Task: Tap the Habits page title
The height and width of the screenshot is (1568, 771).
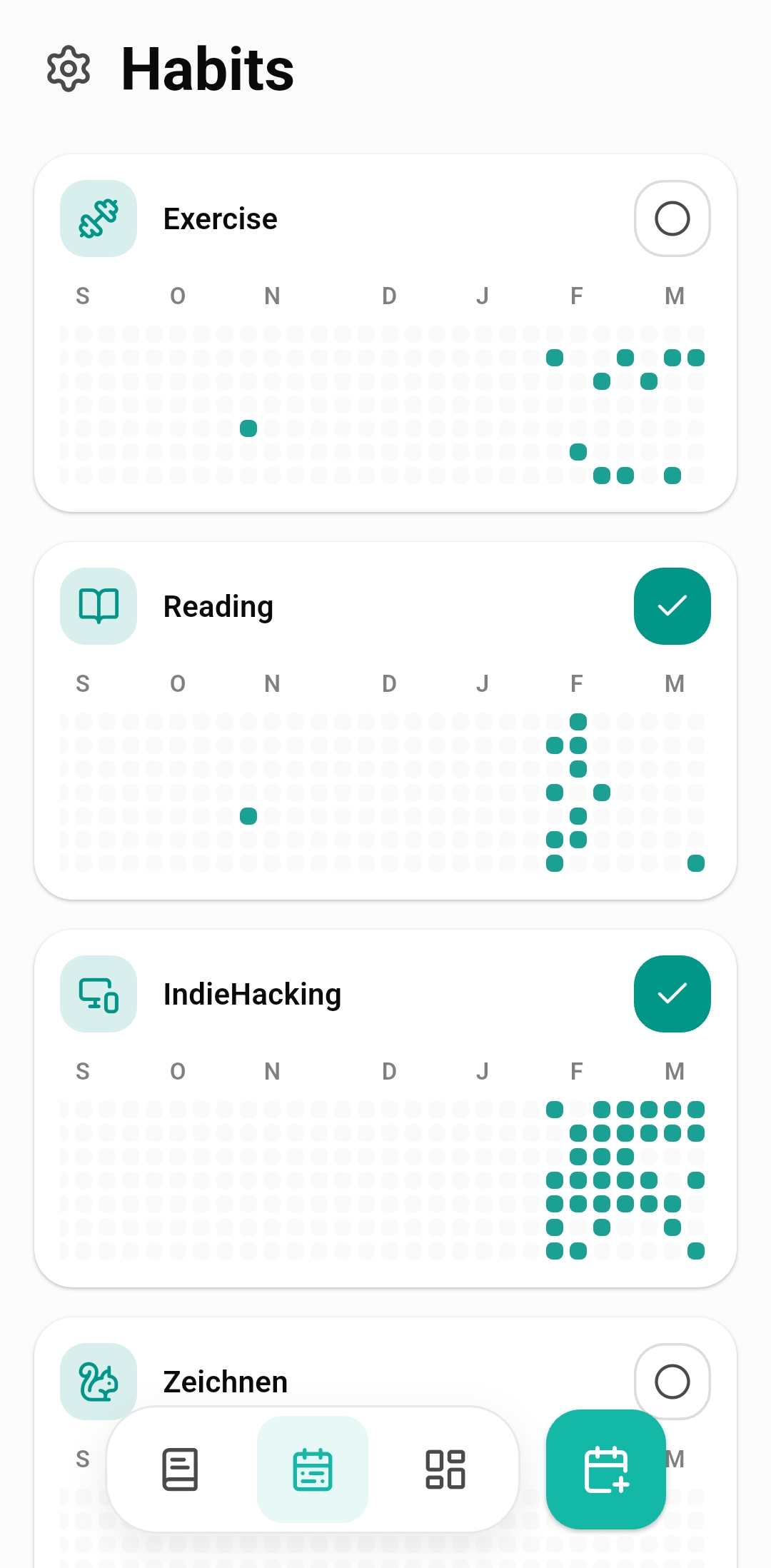Action: click(x=206, y=69)
